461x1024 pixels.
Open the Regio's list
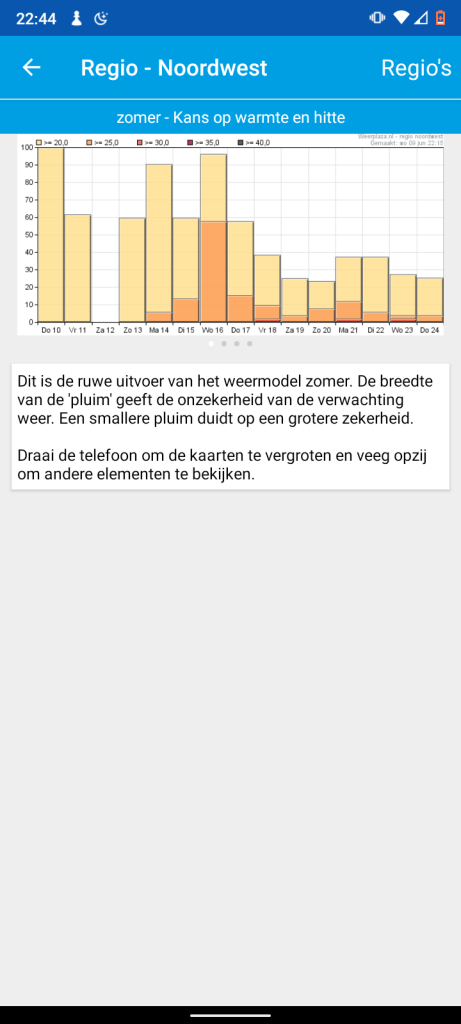click(x=416, y=68)
